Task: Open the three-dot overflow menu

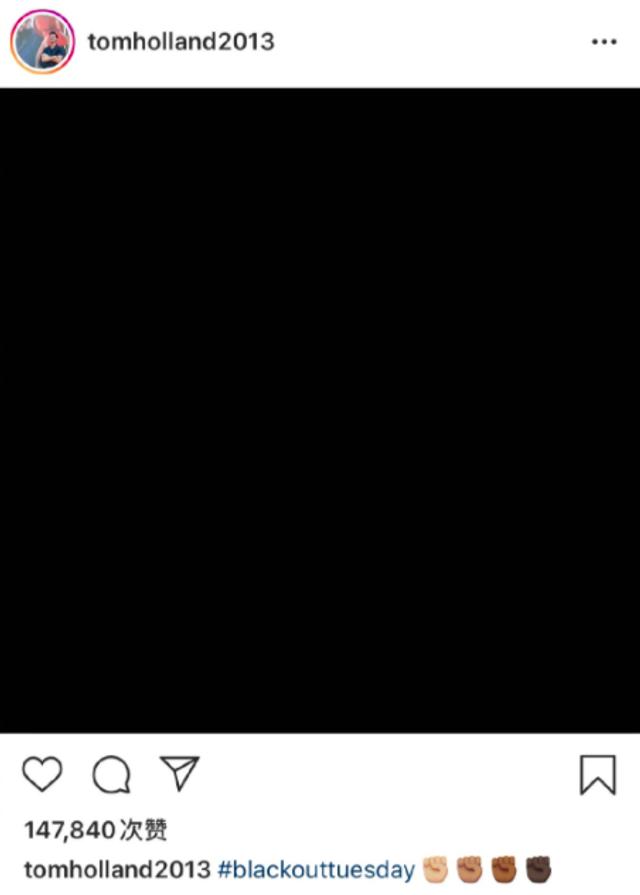Action: point(604,42)
